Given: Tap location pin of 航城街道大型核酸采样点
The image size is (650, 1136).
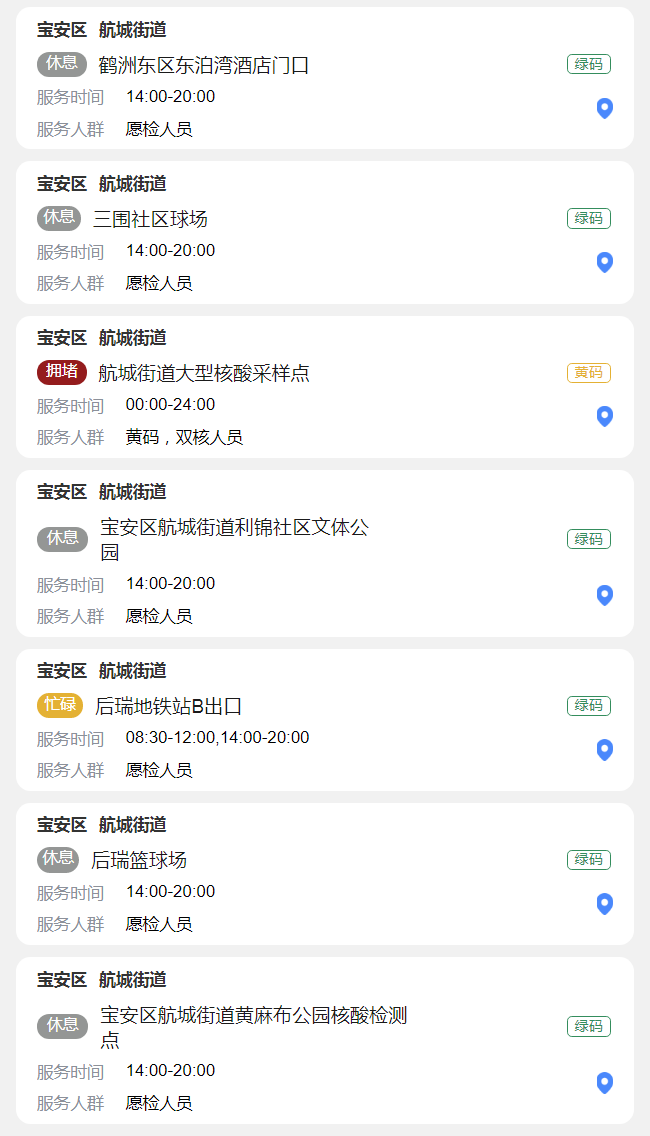Looking at the screenshot, I should pyautogui.click(x=604, y=417).
